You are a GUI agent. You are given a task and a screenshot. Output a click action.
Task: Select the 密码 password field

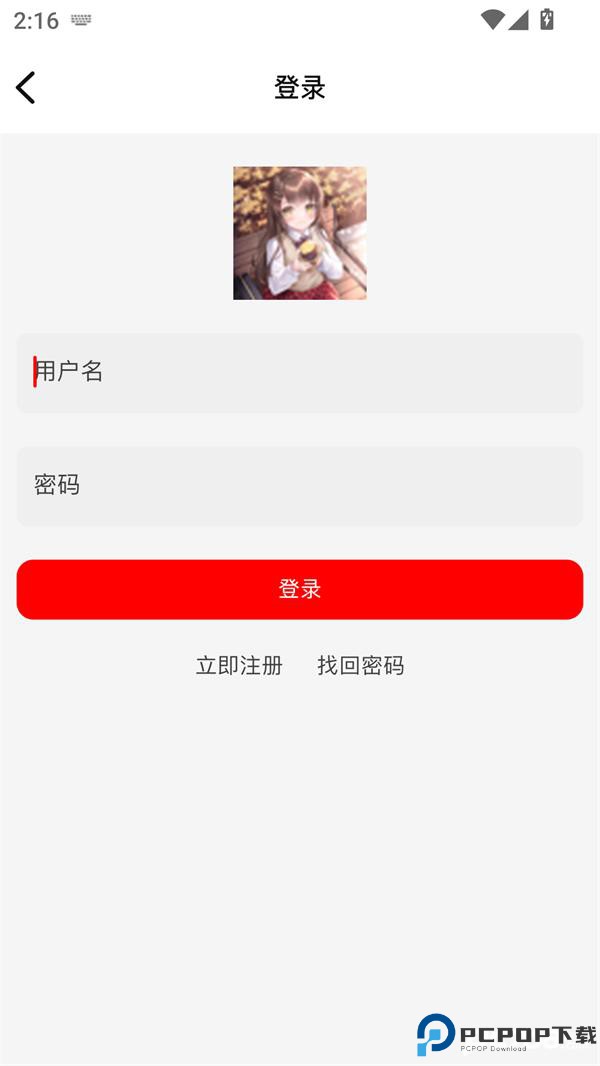tap(300, 486)
